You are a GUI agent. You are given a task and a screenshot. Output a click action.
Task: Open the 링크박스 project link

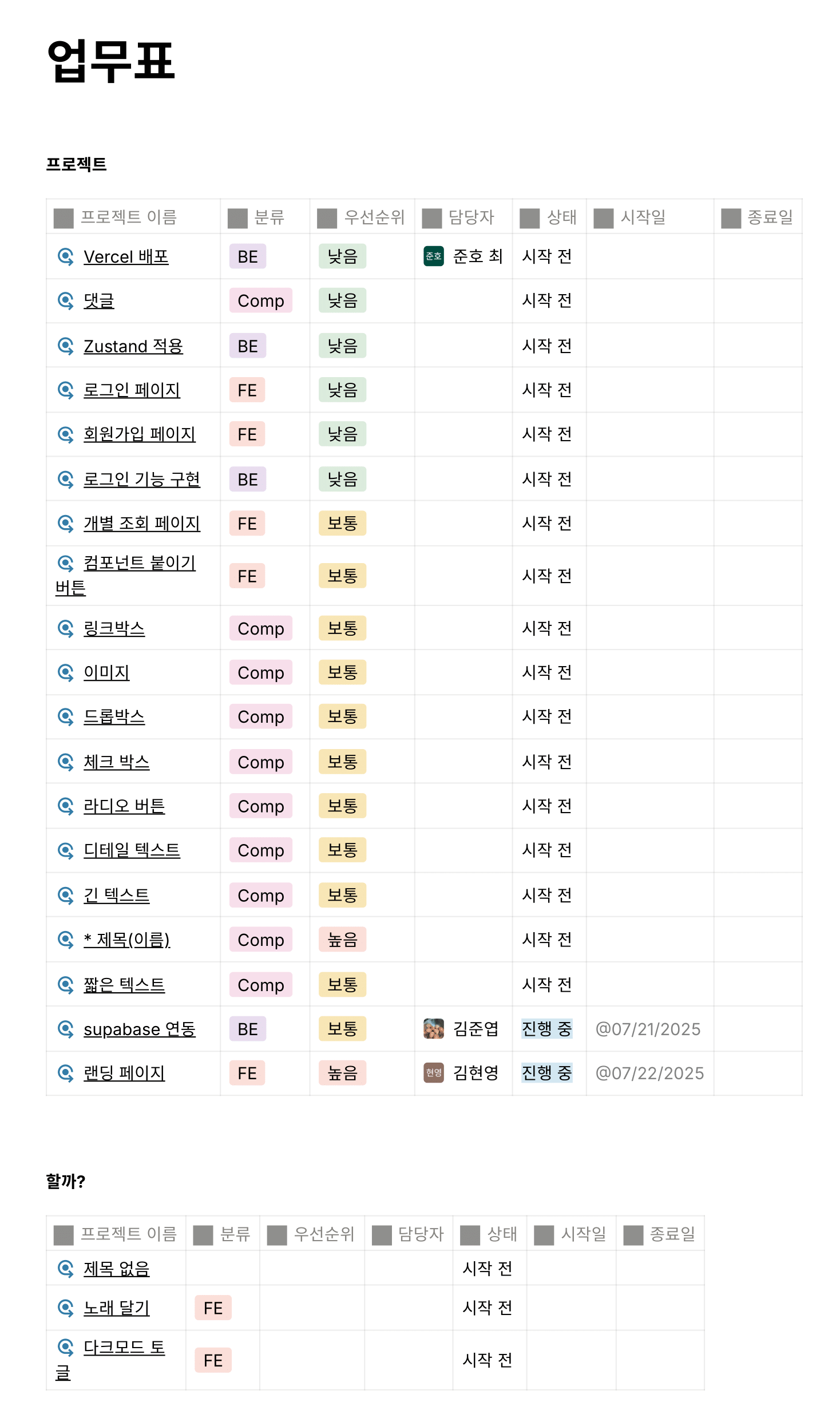click(114, 629)
